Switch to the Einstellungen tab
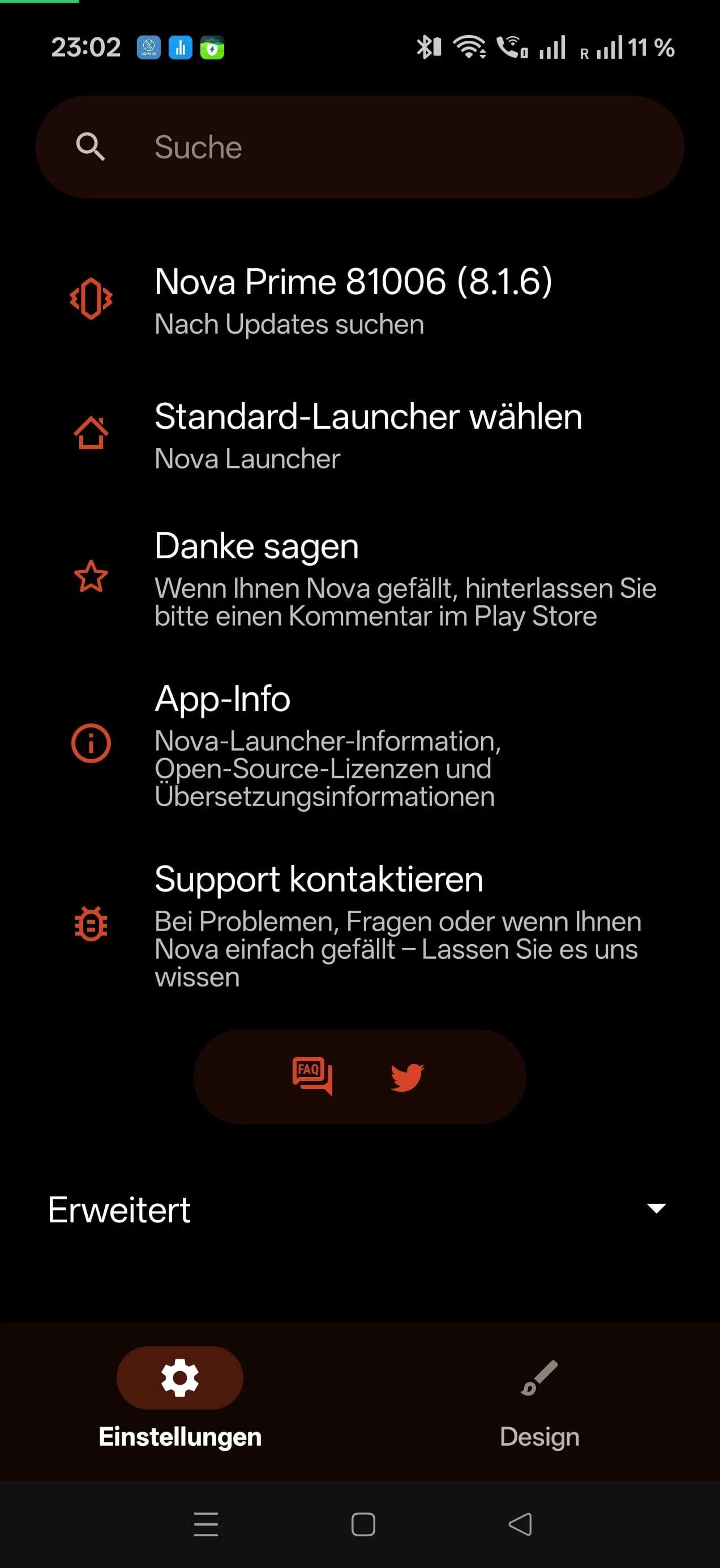 pyautogui.click(x=179, y=1397)
